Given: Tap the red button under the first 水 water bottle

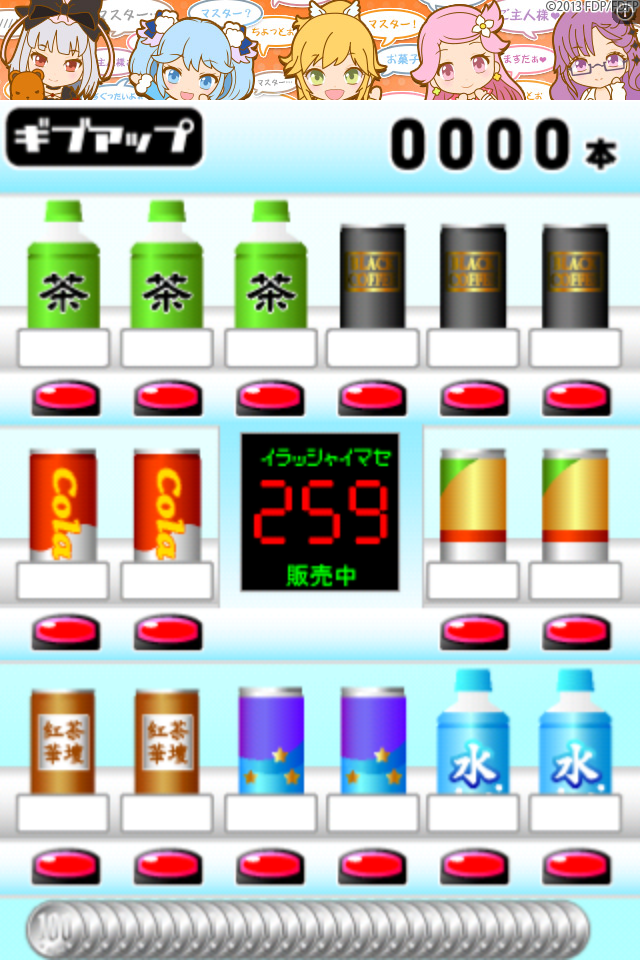Looking at the screenshot, I should (x=474, y=866).
